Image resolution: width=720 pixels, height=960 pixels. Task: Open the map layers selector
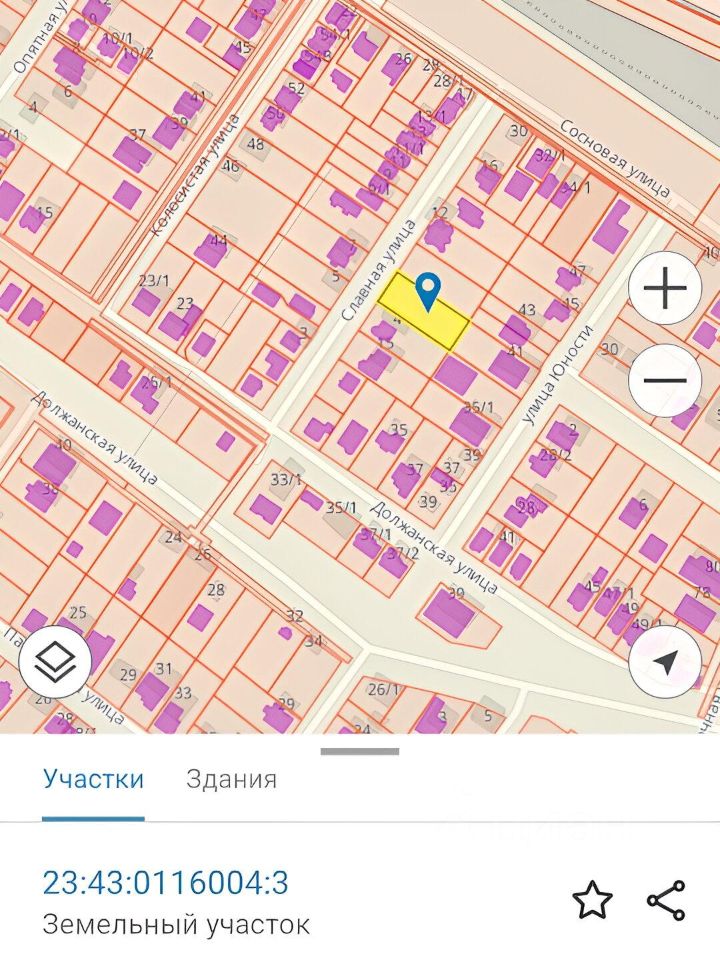(x=55, y=661)
